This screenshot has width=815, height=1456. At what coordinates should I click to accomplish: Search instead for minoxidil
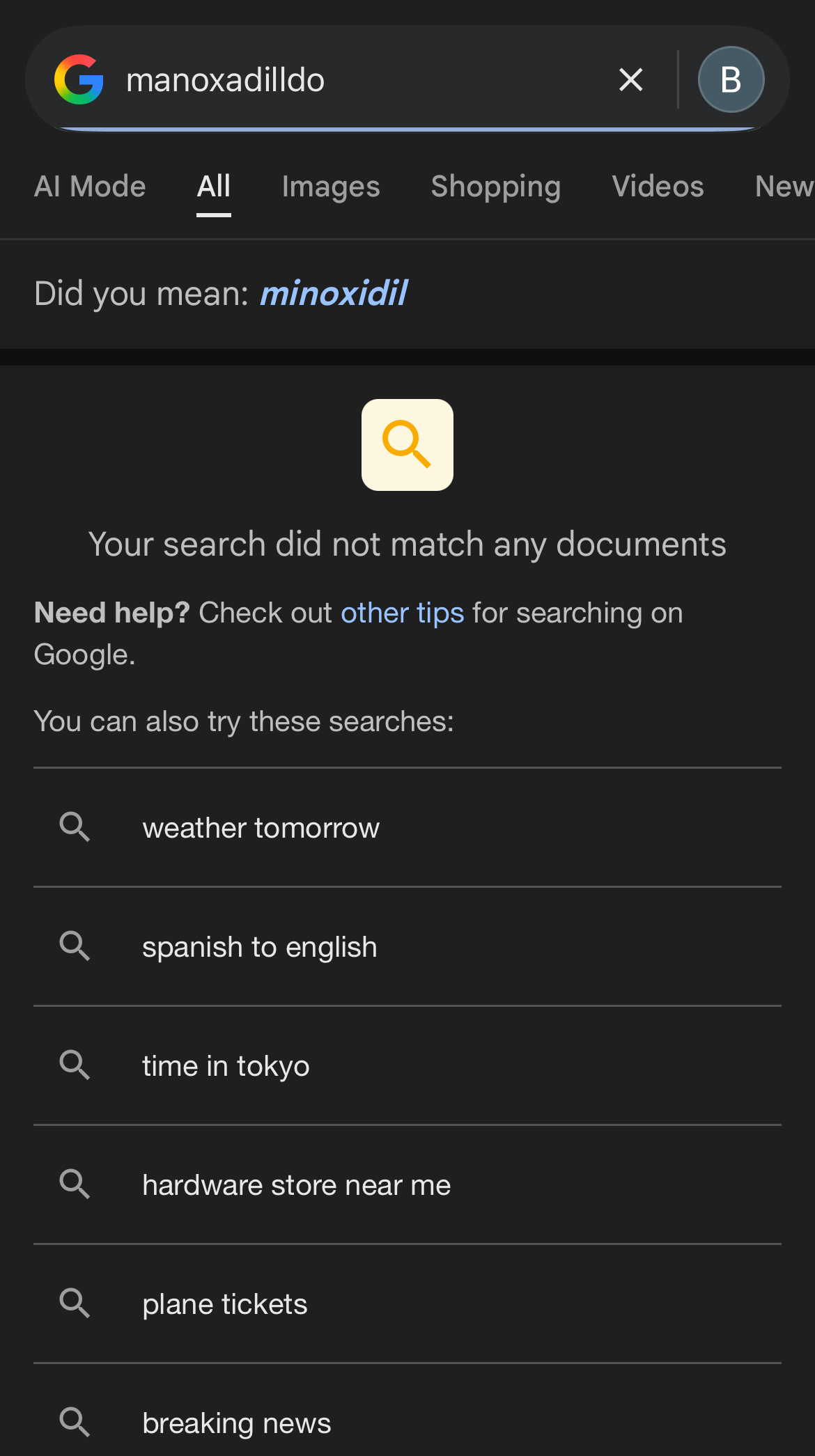click(x=334, y=293)
